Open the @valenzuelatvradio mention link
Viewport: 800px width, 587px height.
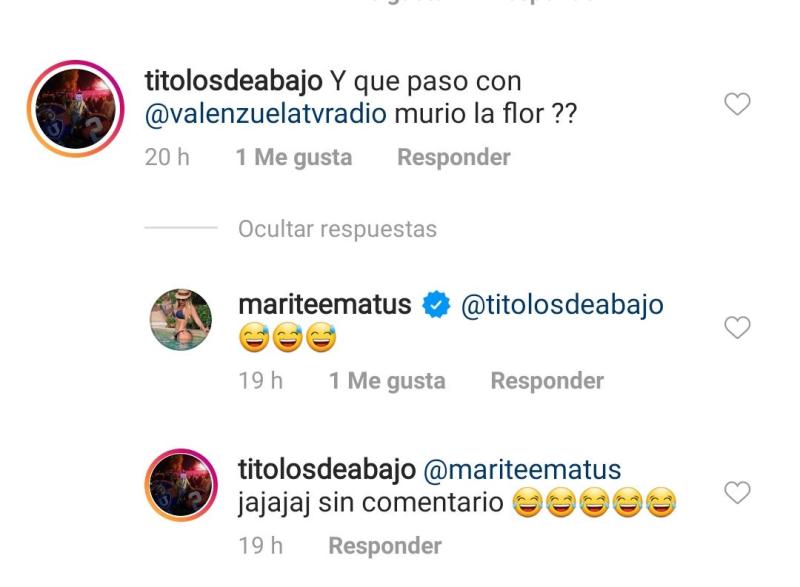[x=266, y=113]
